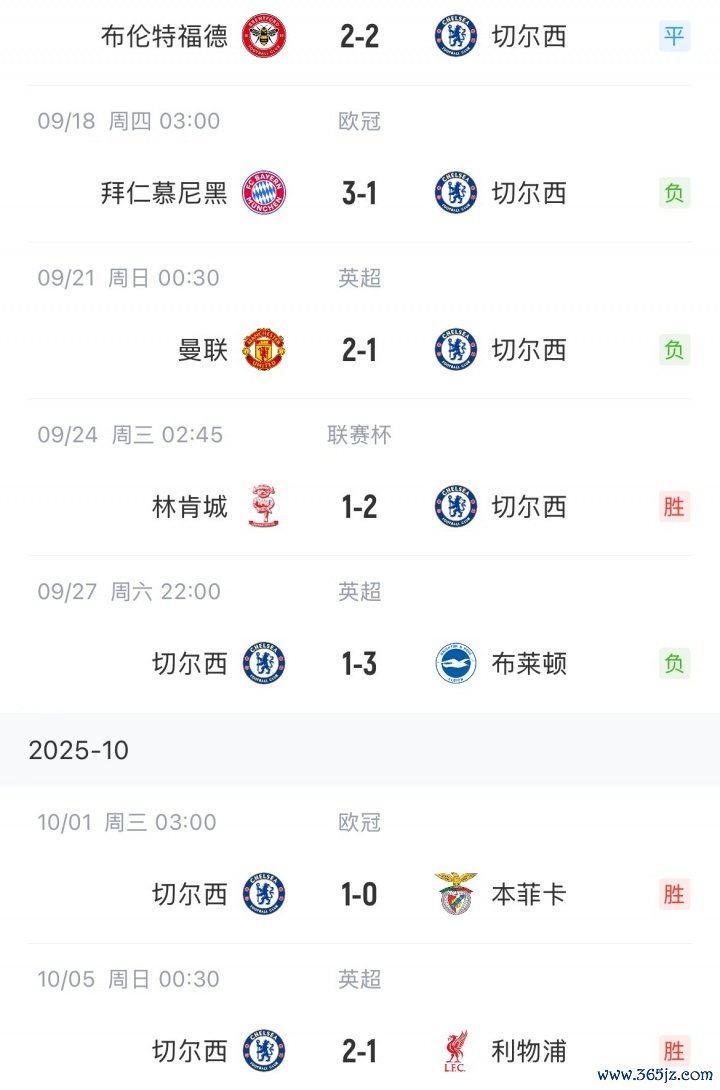This screenshot has height=1090, width=720.
Task: Open Manchester United 2-1 Chelsea match
Action: [359, 350]
